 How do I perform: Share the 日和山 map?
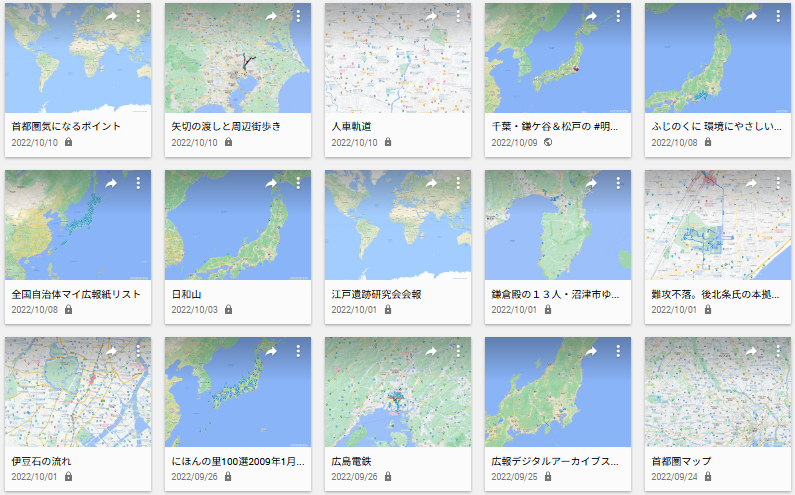(271, 184)
